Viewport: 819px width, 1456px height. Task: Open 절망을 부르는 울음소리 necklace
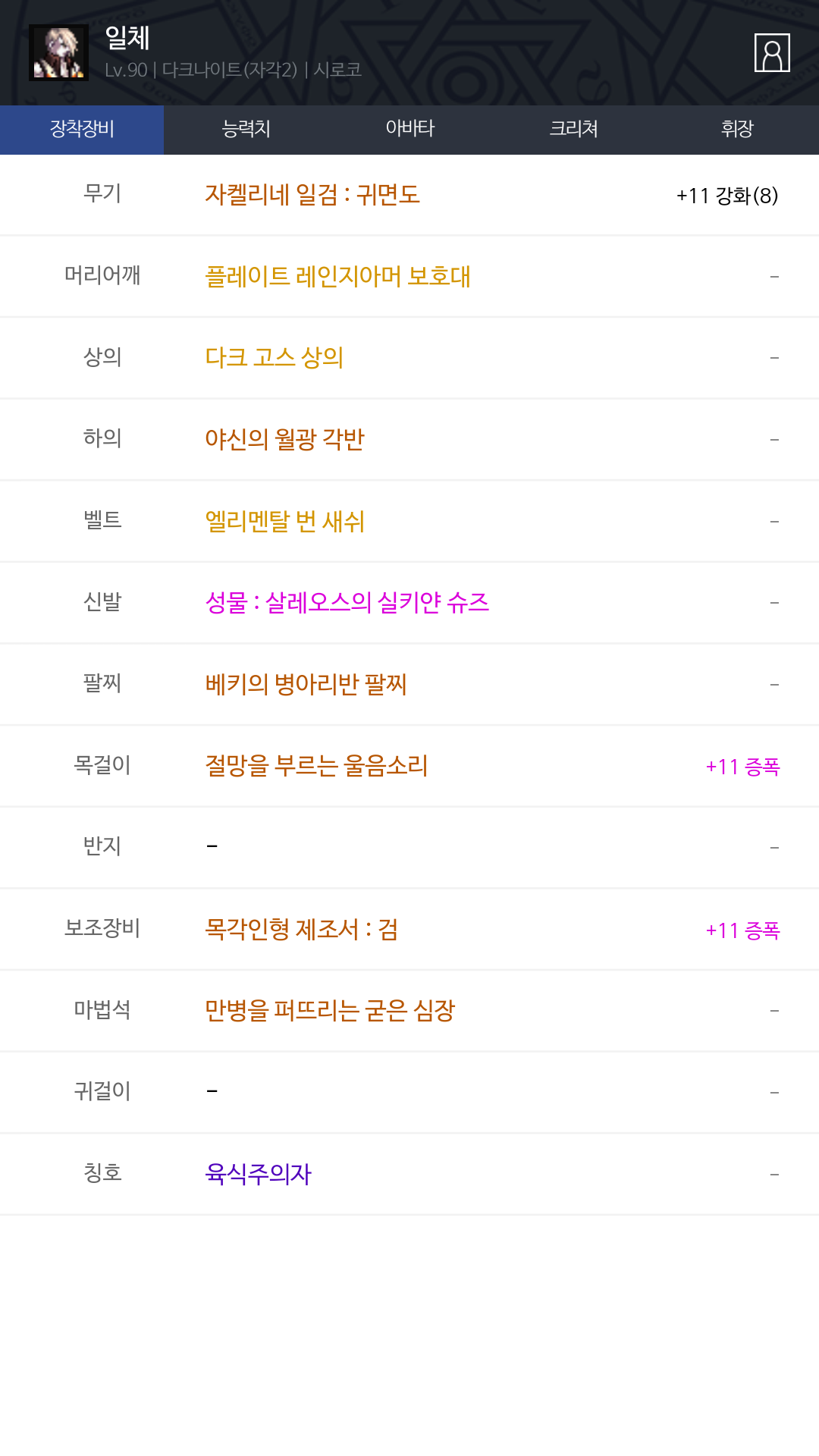click(x=316, y=766)
